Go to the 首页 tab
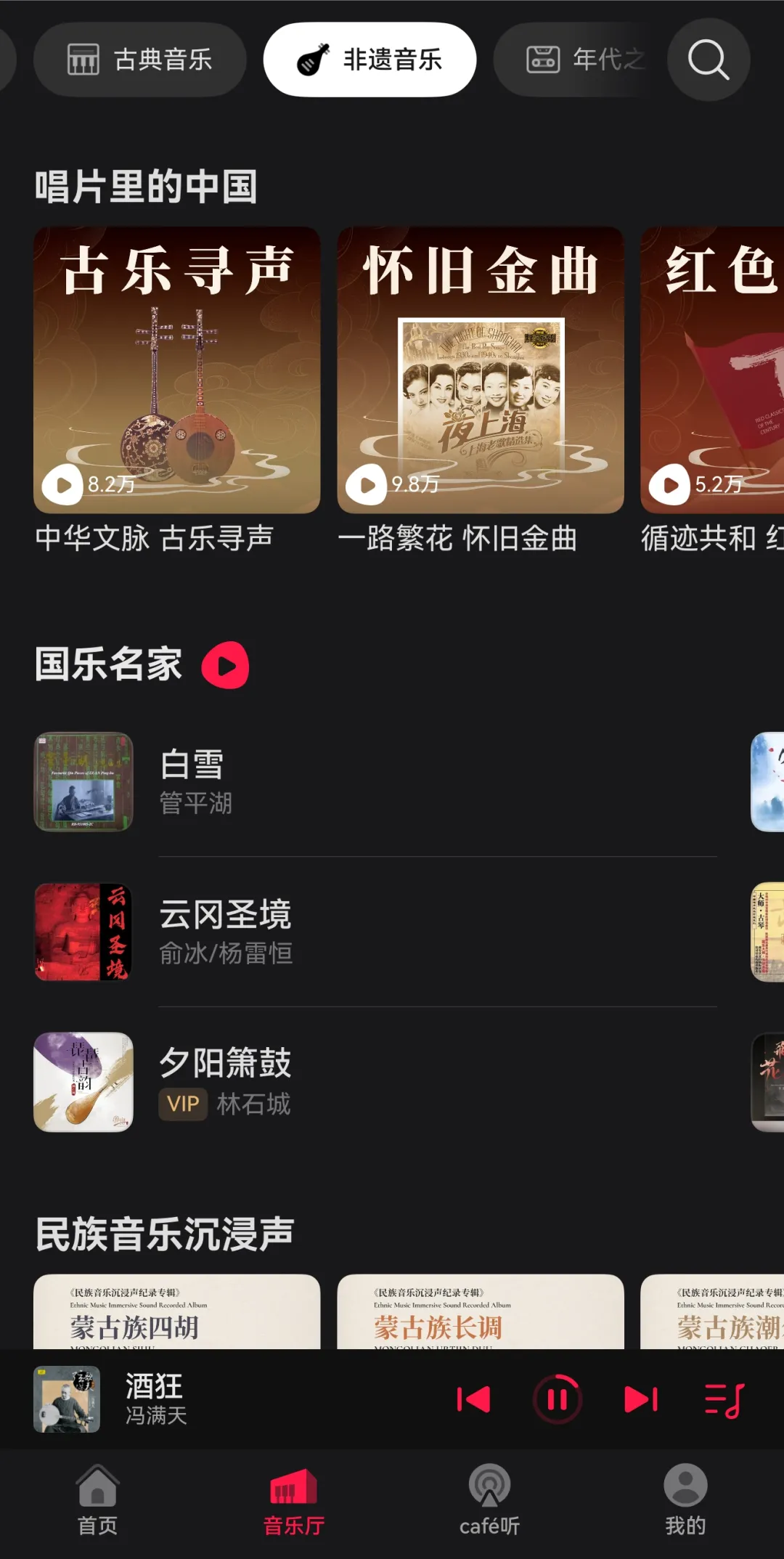Viewport: 784px width, 1559px height. pos(98,1500)
